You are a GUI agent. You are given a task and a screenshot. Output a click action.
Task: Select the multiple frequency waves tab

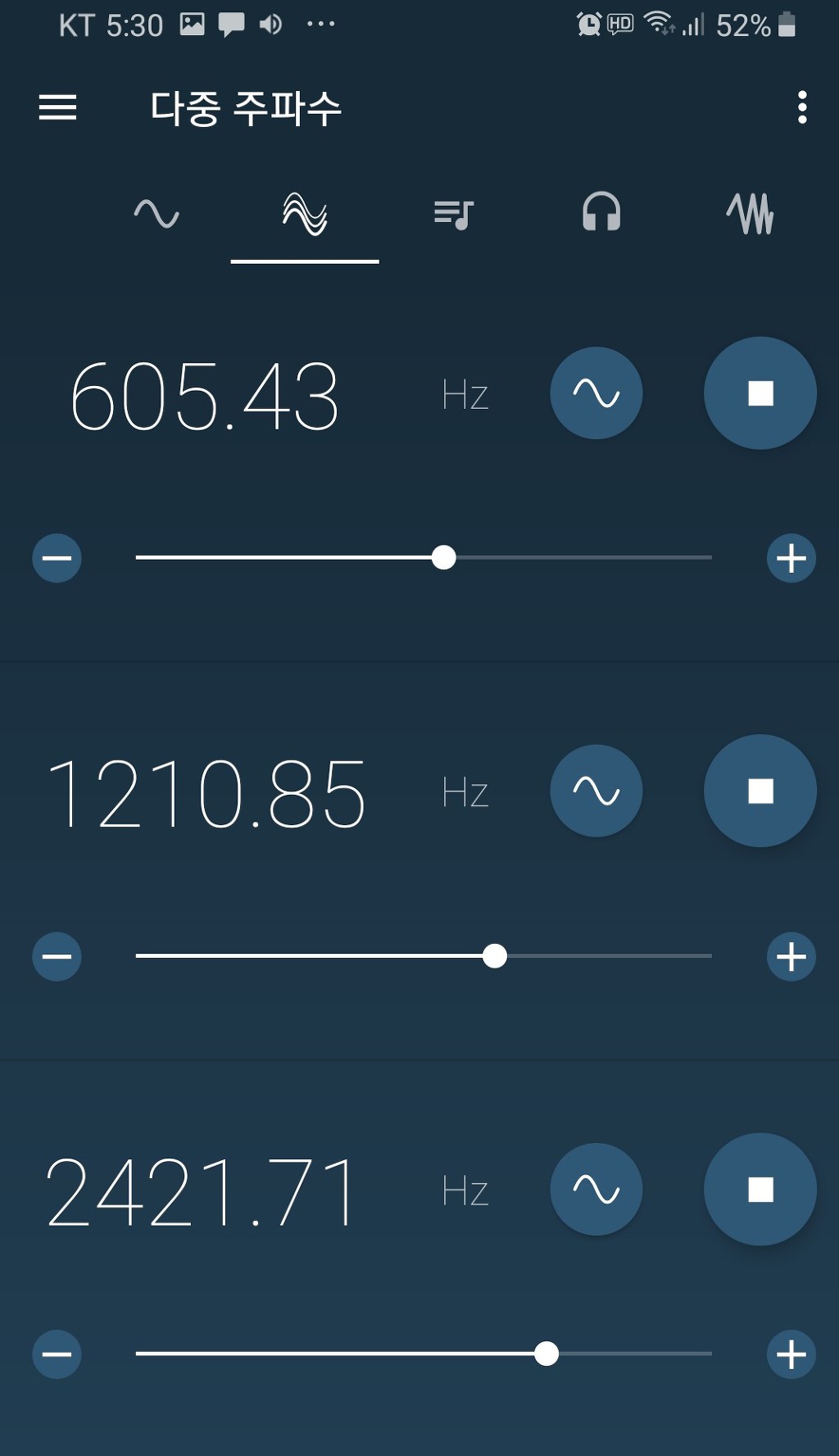(x=305, y=215)
